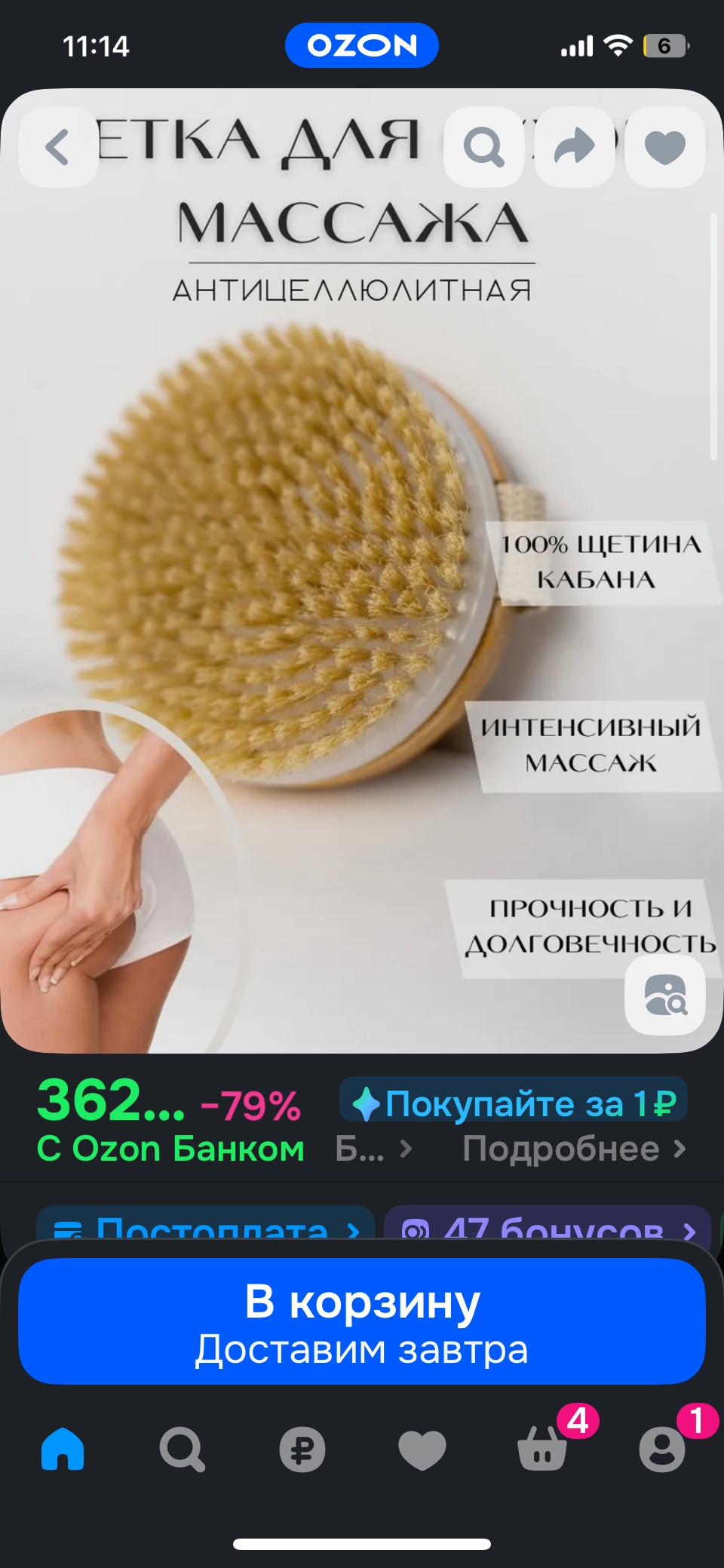
Task: Open the ruble finance tab
Action: (x=302, y=1449)
